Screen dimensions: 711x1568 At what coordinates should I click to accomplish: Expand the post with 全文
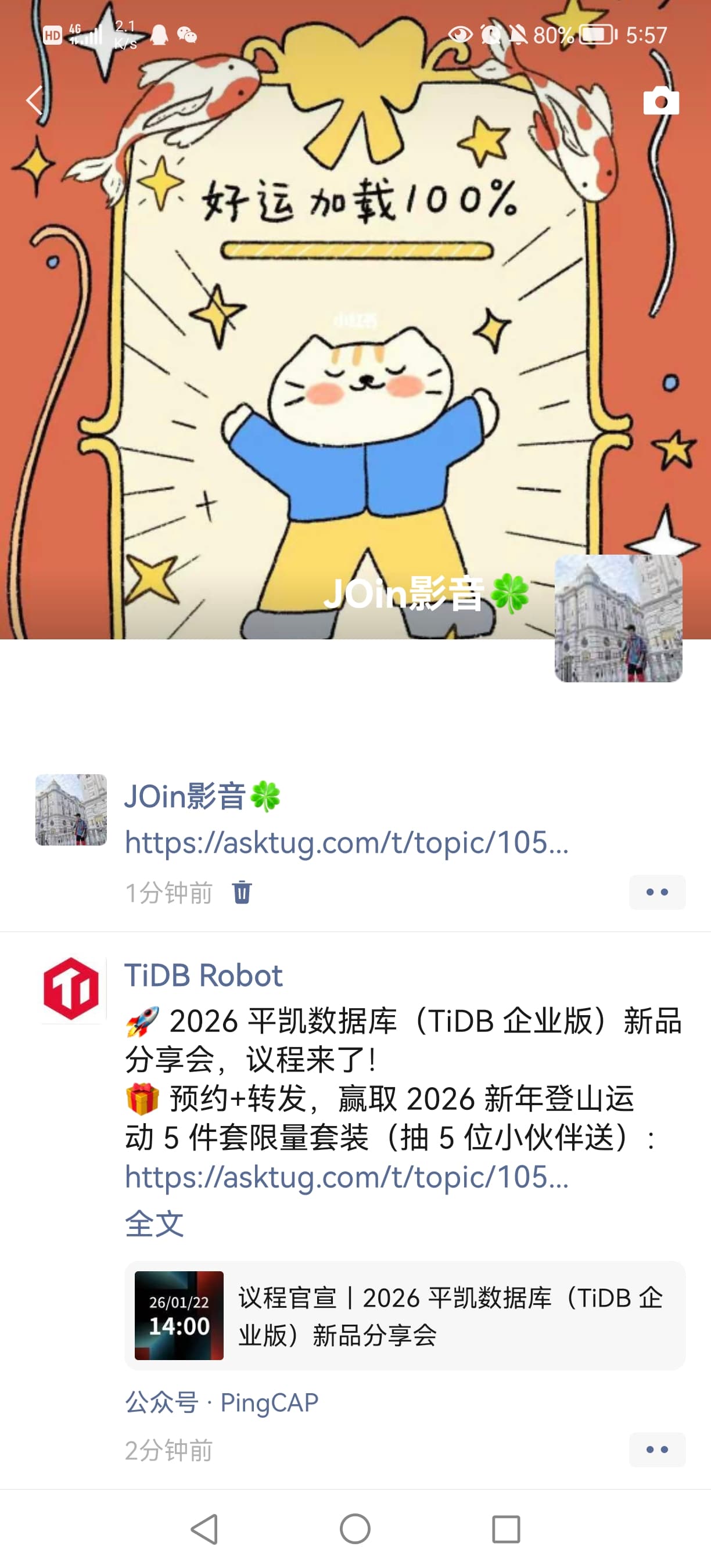point(154,1224)
